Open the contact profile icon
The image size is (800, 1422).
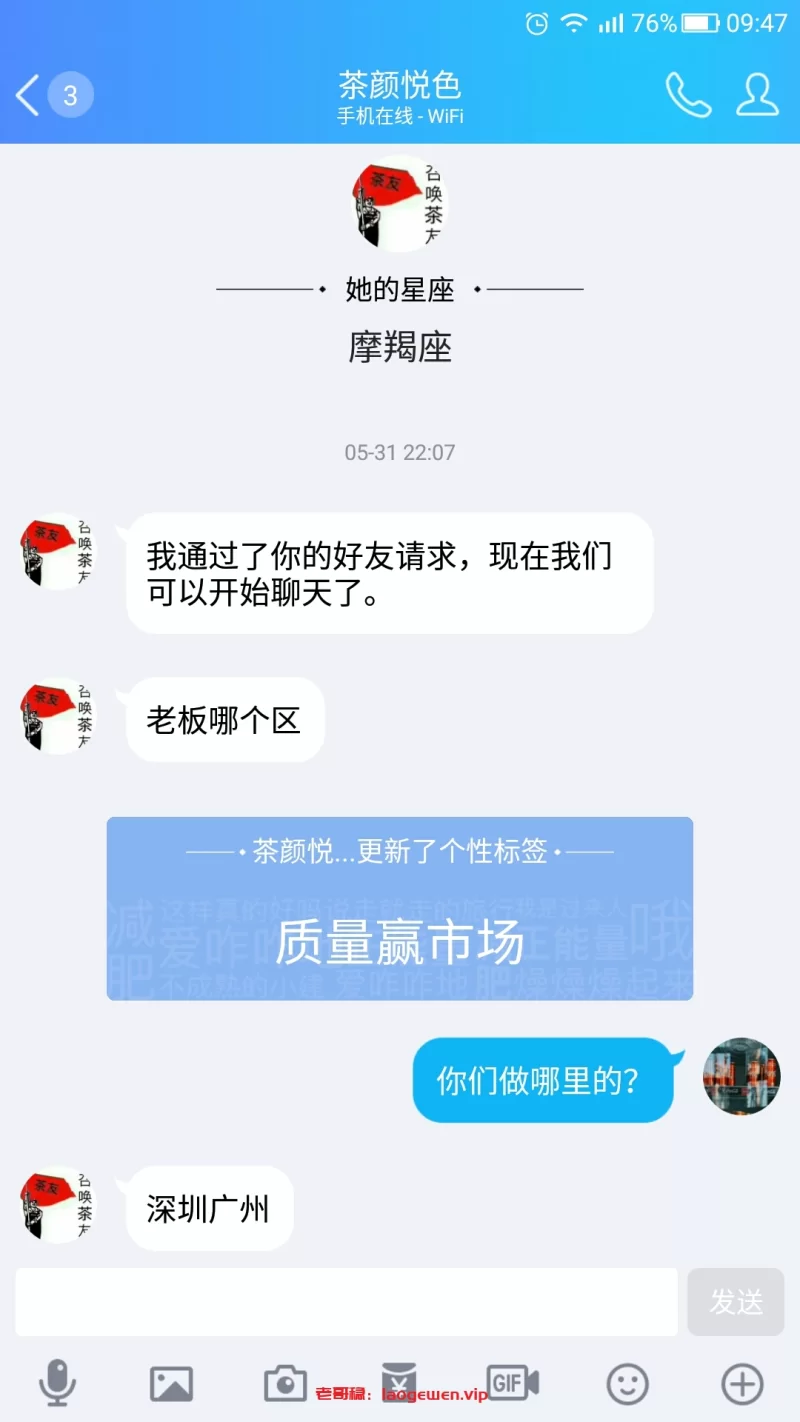point(757,96)
